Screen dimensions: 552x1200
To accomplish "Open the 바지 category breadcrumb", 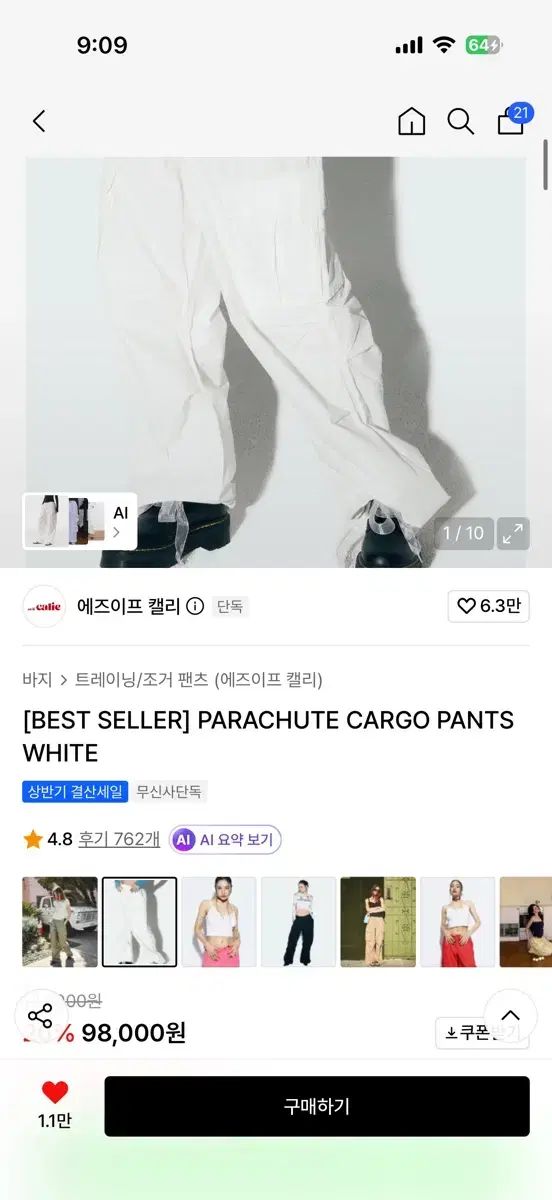I will [x=37, y=680].
